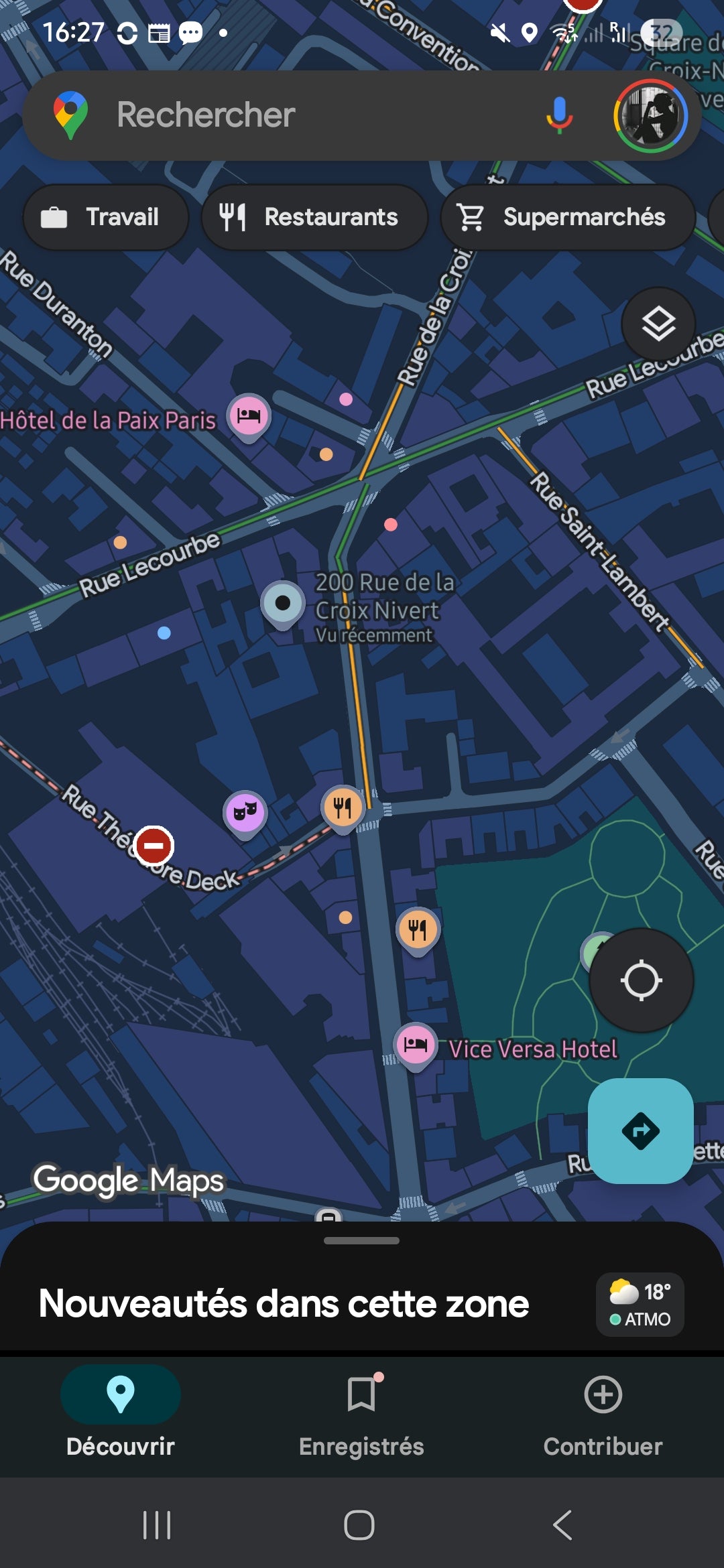Open the Rechercher search field

point(302,115)
